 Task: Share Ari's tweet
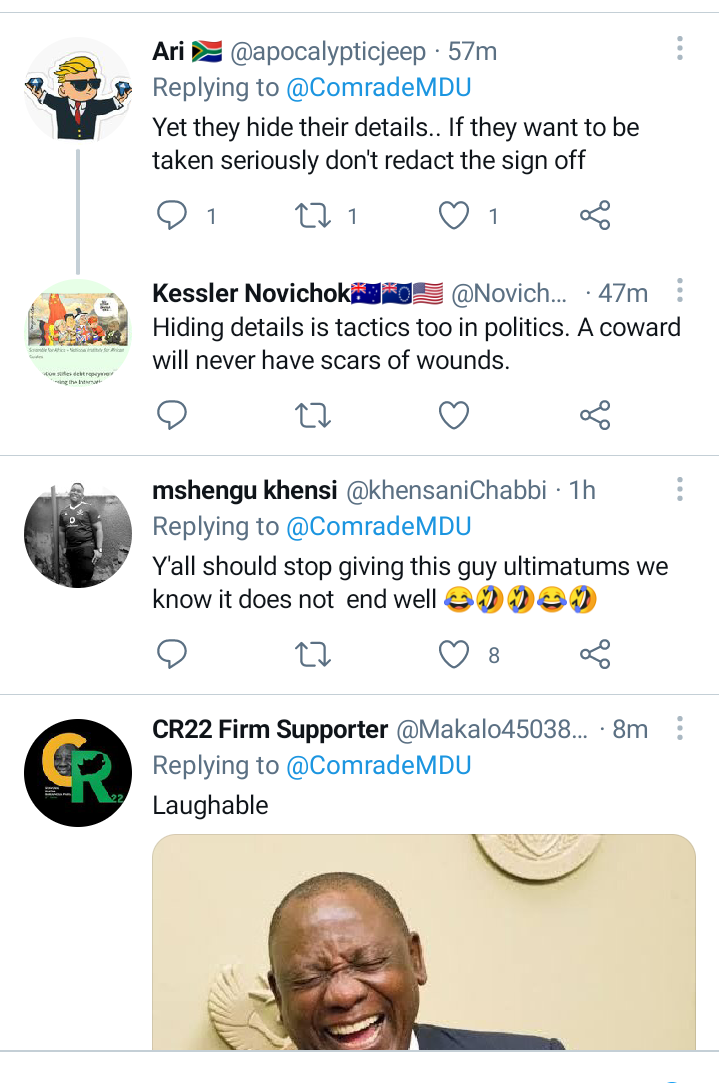click(x=595, y=215)
